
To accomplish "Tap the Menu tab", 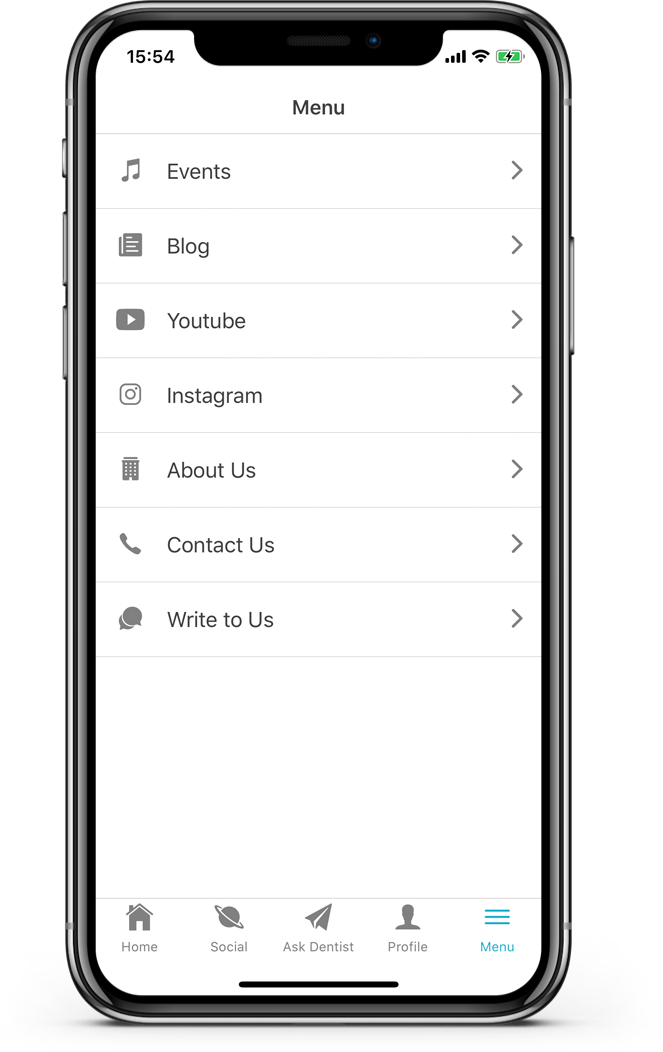I will (497, 928).
